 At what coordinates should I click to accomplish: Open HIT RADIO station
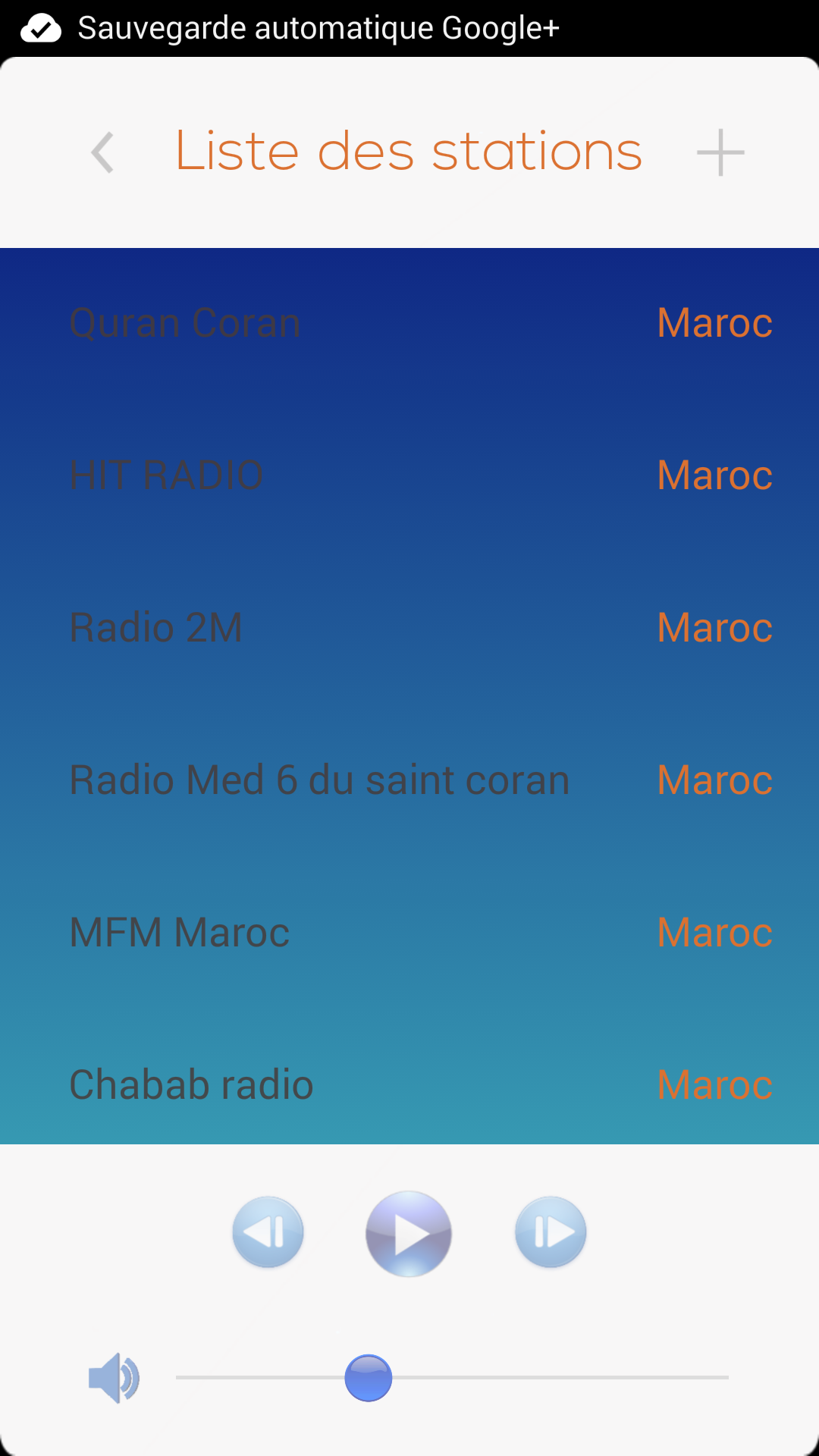pos(409,475)
